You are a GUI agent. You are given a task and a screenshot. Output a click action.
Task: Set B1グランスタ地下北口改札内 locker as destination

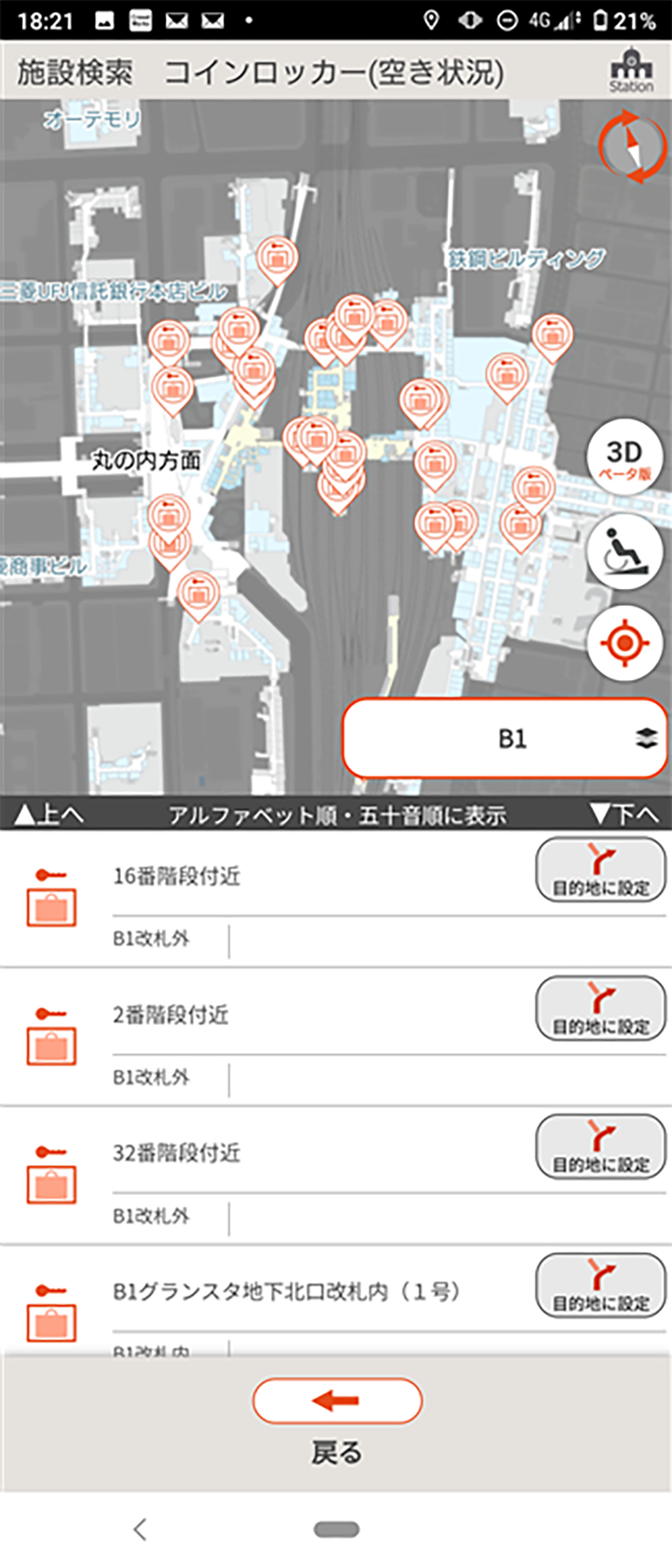600,1286
